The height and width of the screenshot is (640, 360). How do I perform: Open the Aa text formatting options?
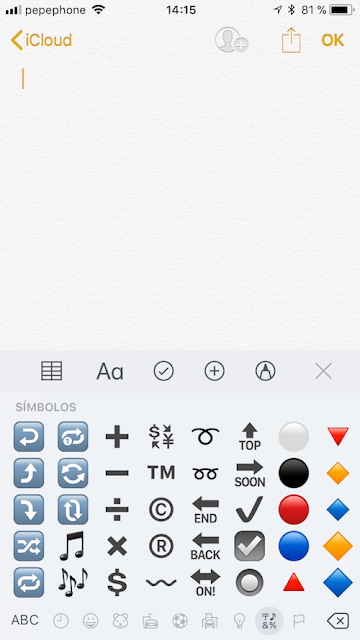coord(110,371)
